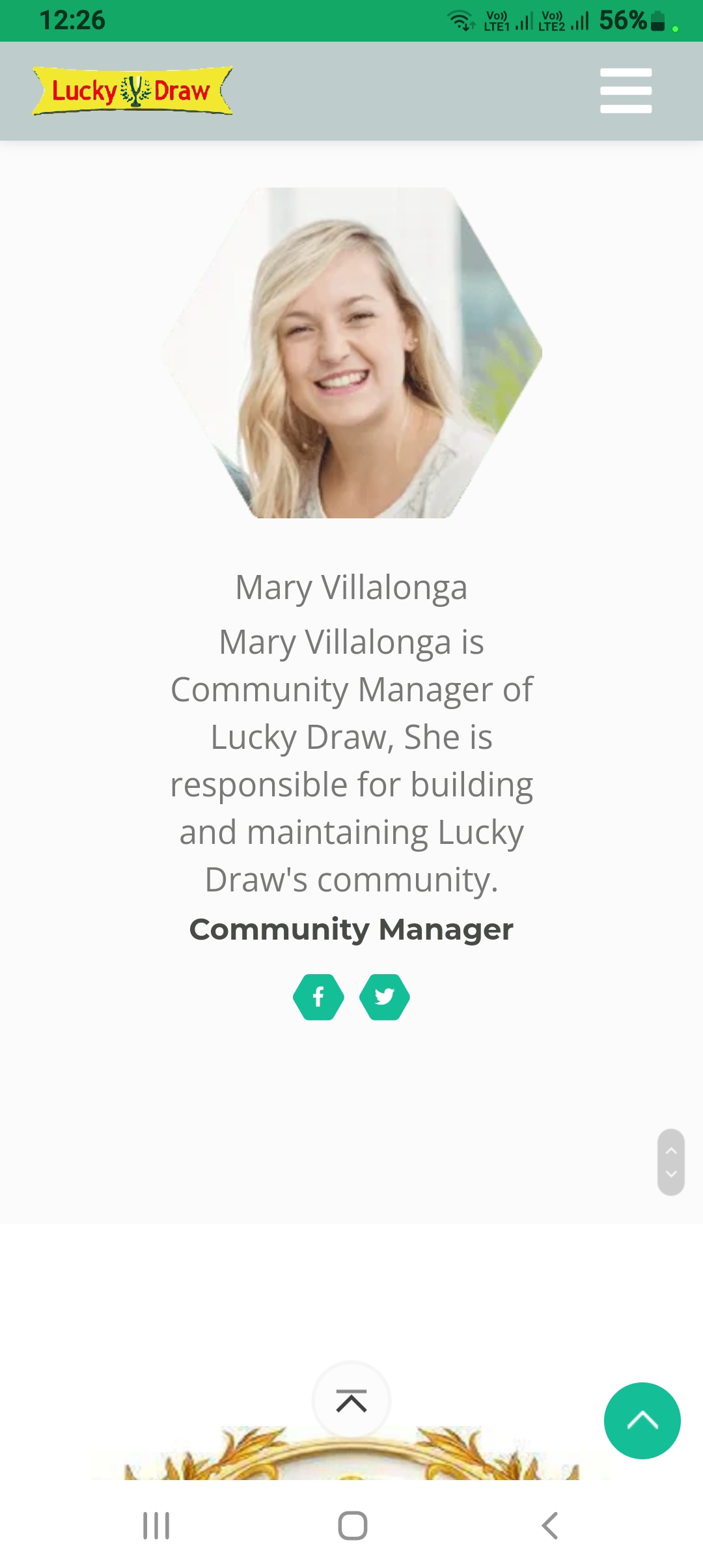The image size is (703, 1568).
Task: Go back using the system back button
Action: point(550,1525)
